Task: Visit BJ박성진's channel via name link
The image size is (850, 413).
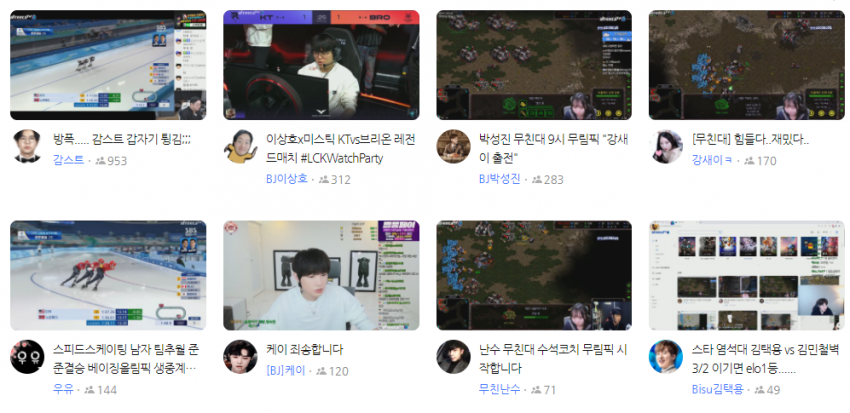Action: [500, 180]
